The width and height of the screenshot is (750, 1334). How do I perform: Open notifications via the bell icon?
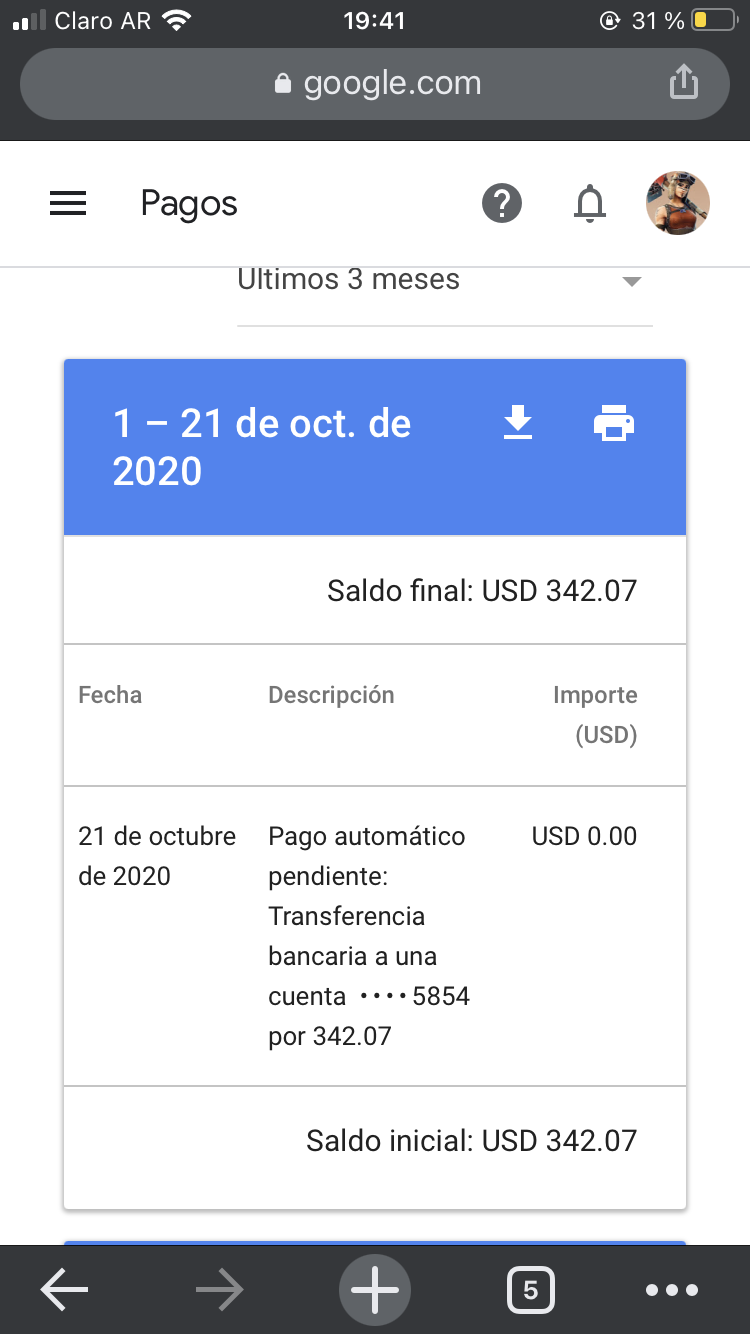(590, 203)
